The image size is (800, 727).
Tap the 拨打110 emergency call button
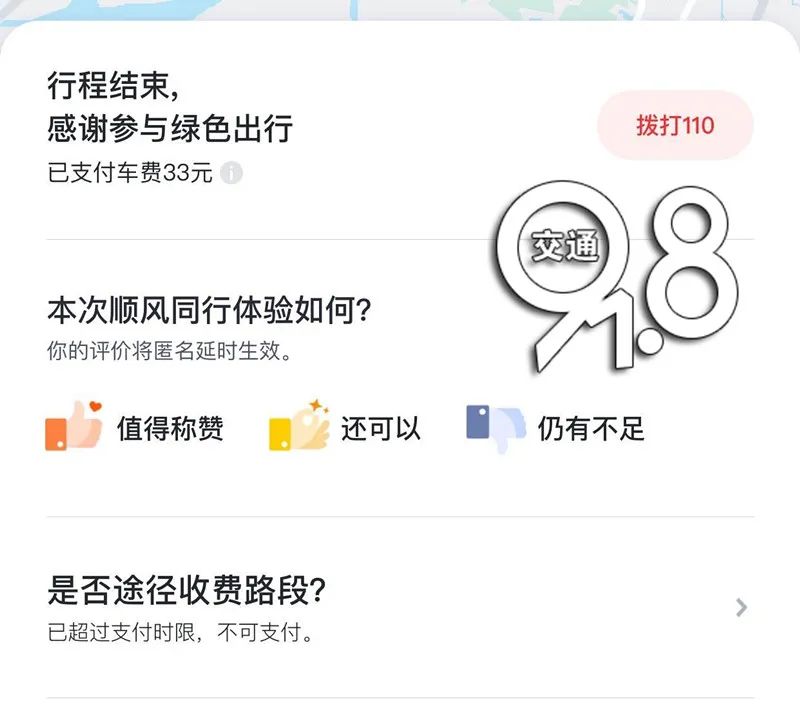[675, 126]
